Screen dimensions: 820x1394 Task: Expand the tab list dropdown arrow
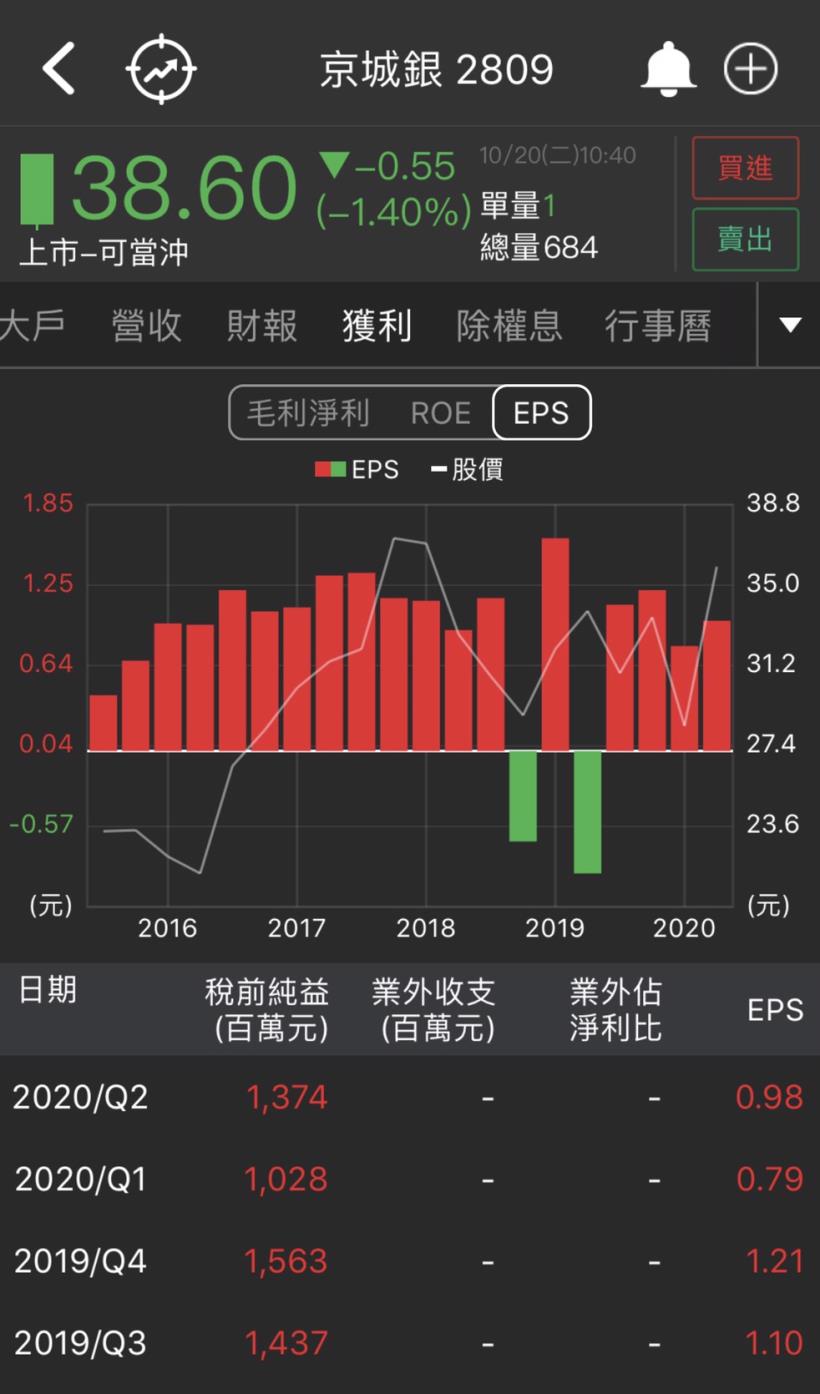[x=790, y=325]
